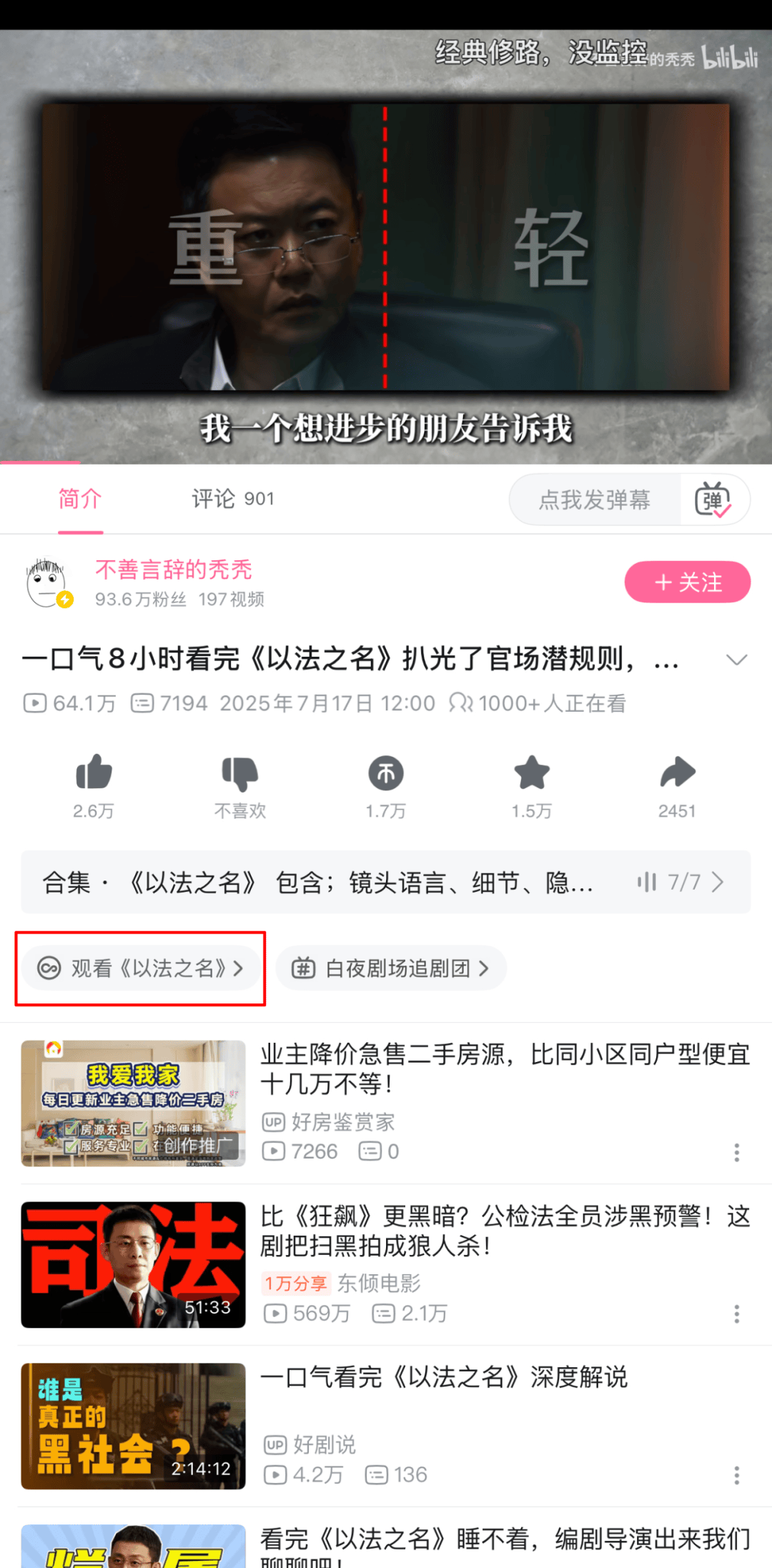Give coins to this video
The width and height of the screenshot is (772, 1568).
coord(386,773)
